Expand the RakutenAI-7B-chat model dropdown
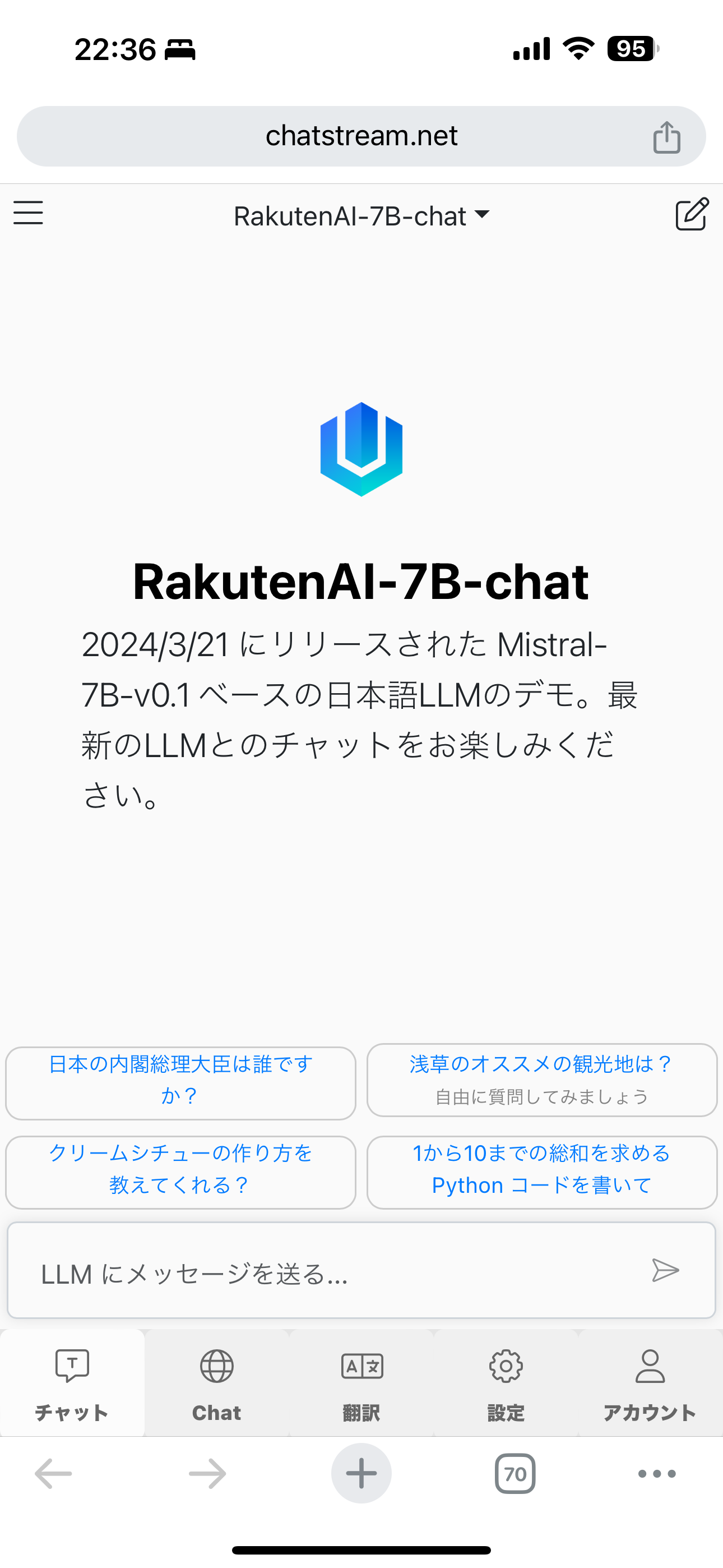This screenshot has width=723, height=1568. click(361, 216)
